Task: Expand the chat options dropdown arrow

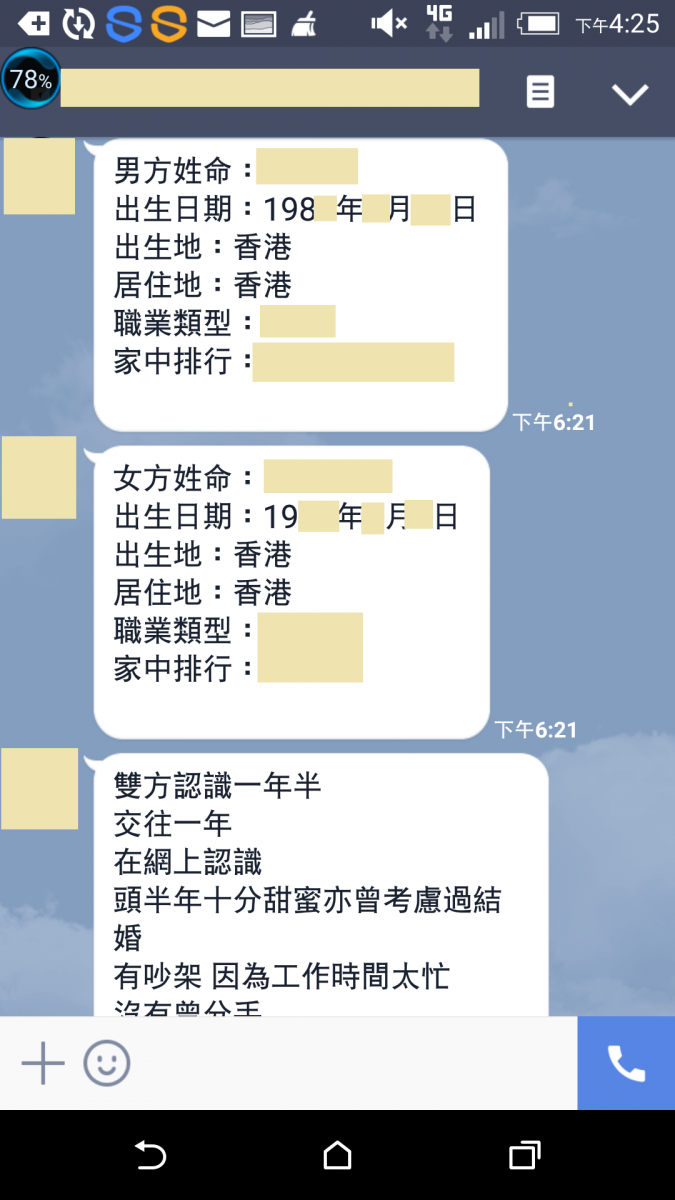Action: 630,94
